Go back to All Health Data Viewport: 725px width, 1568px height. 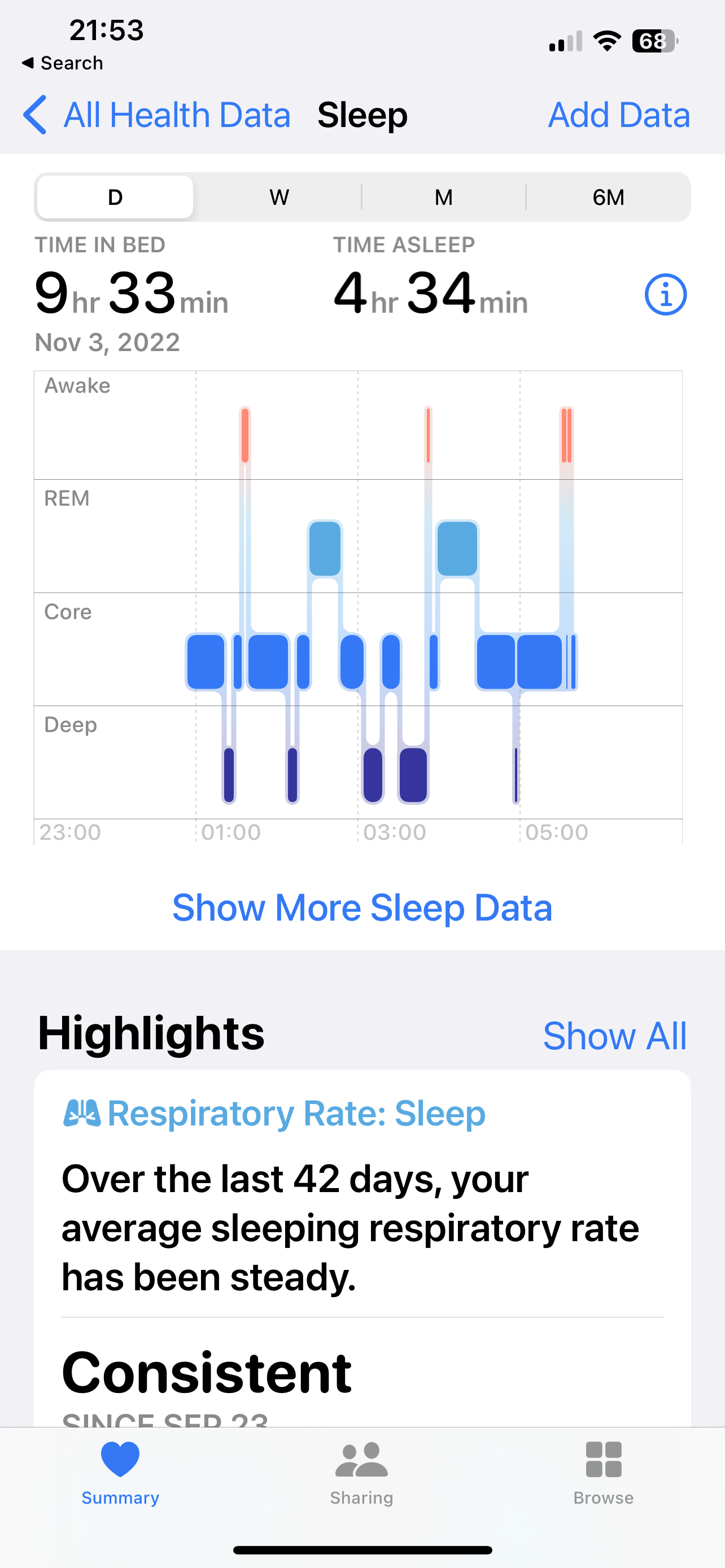point(157,115)
